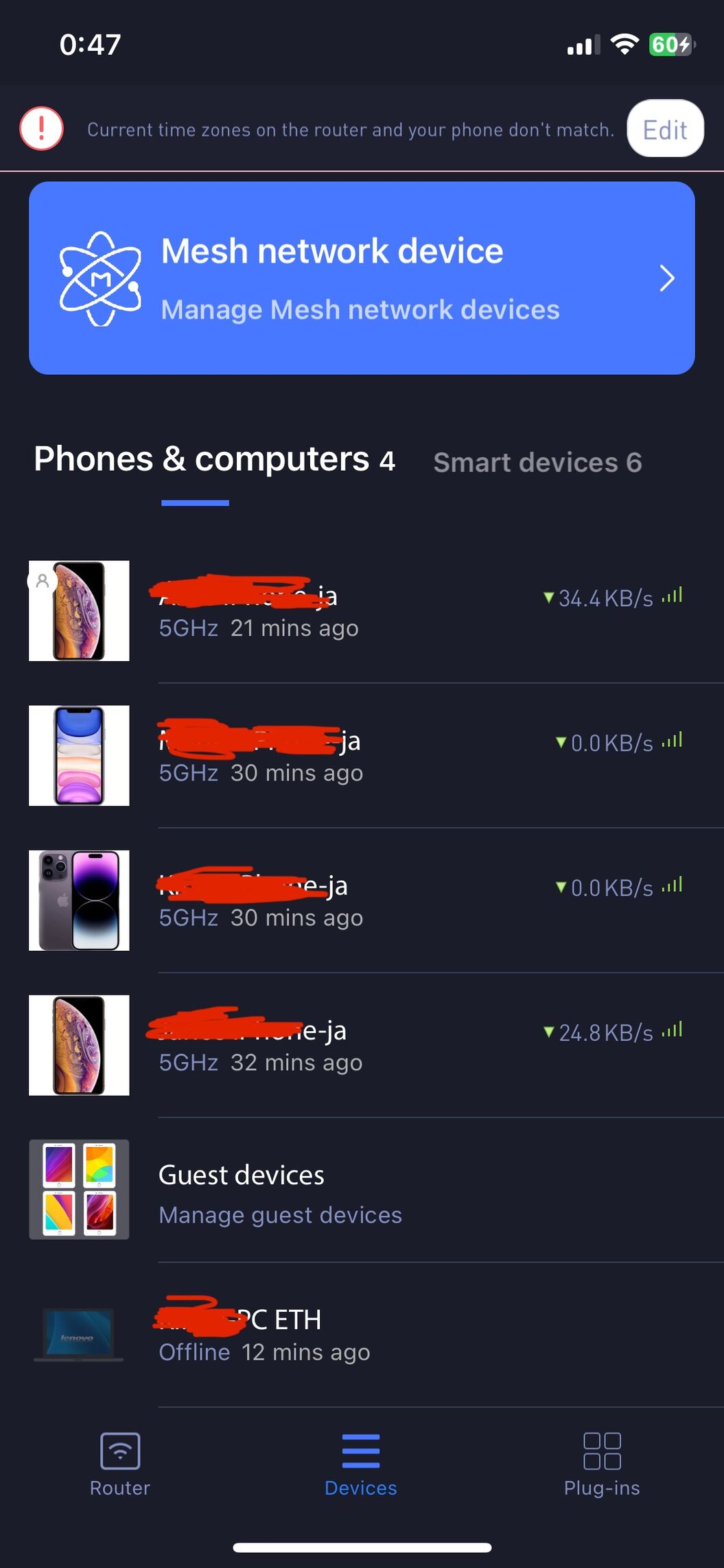Open the Mesh network device card
Screen dimensions: 724x1568
[362, 278]
